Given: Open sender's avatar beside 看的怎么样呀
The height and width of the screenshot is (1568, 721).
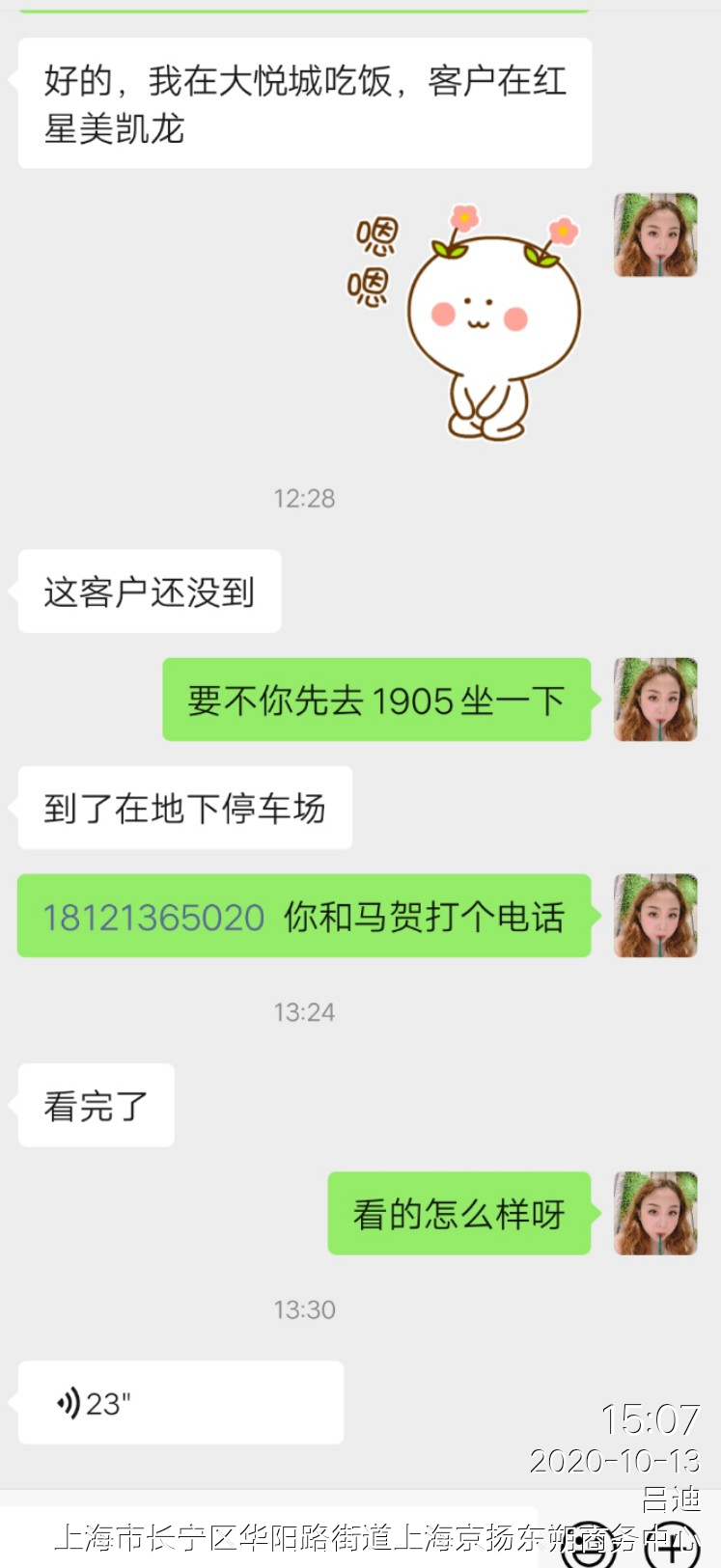Looking at the screenshot, I should (x=655, y=1213).
